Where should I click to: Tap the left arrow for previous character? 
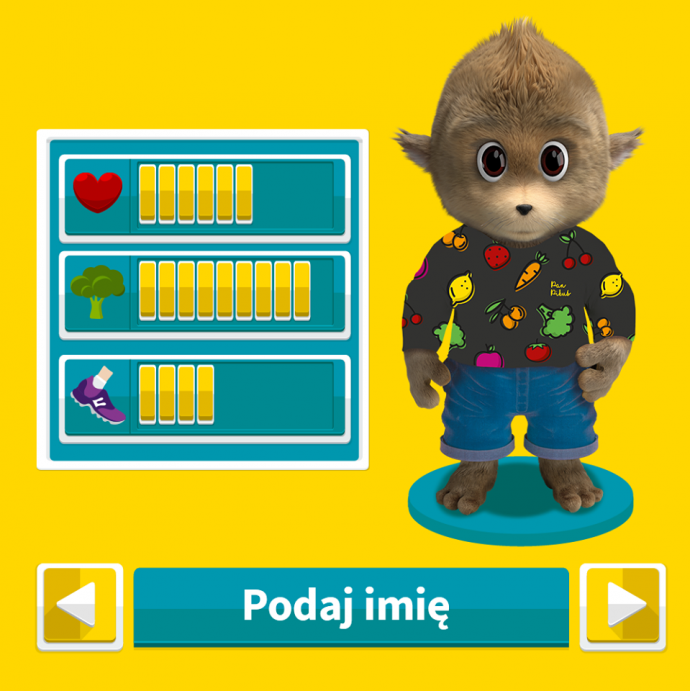(x=80, y=606)
